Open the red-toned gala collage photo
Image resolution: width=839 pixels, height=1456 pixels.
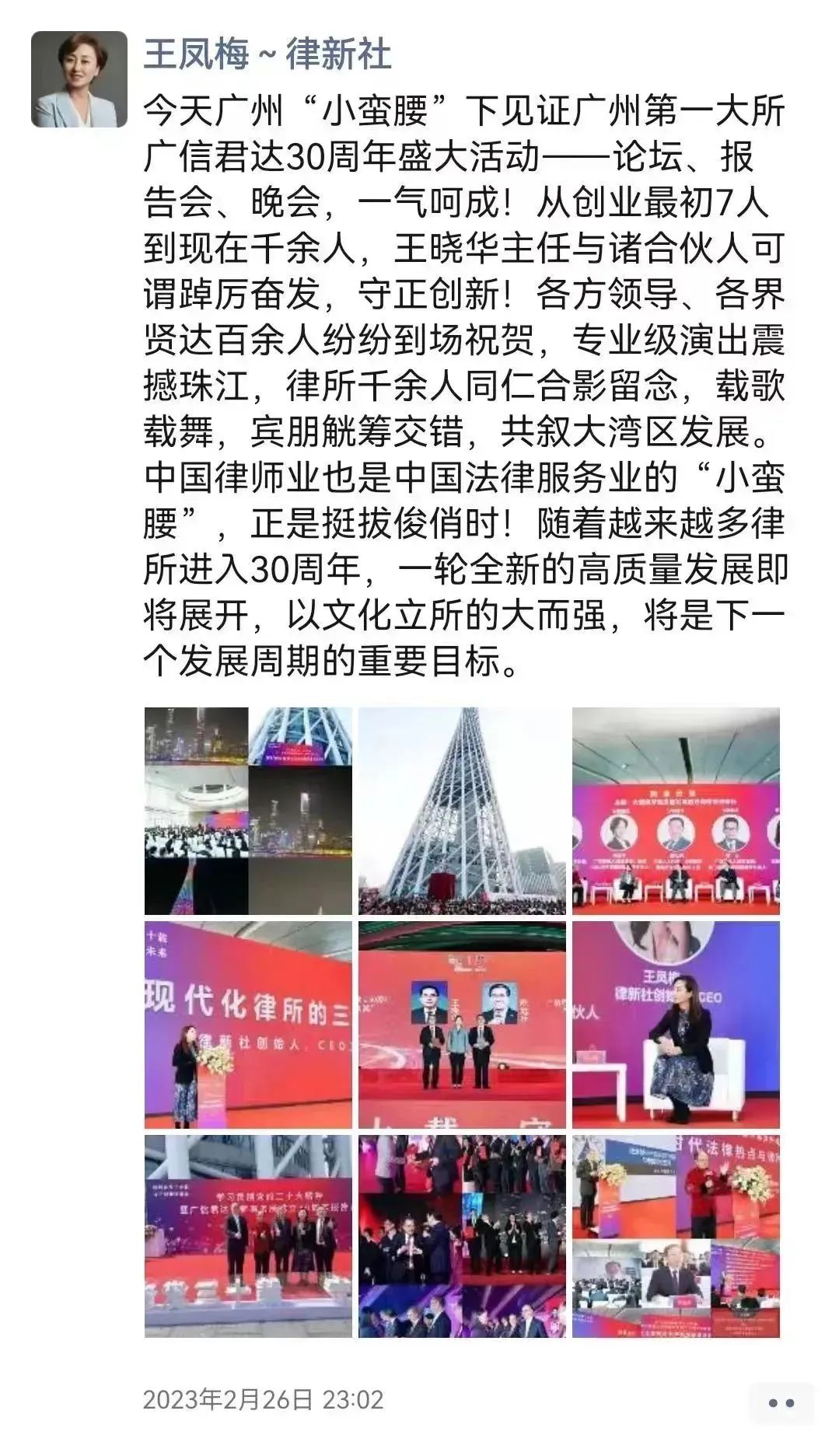click(462, 1236)
